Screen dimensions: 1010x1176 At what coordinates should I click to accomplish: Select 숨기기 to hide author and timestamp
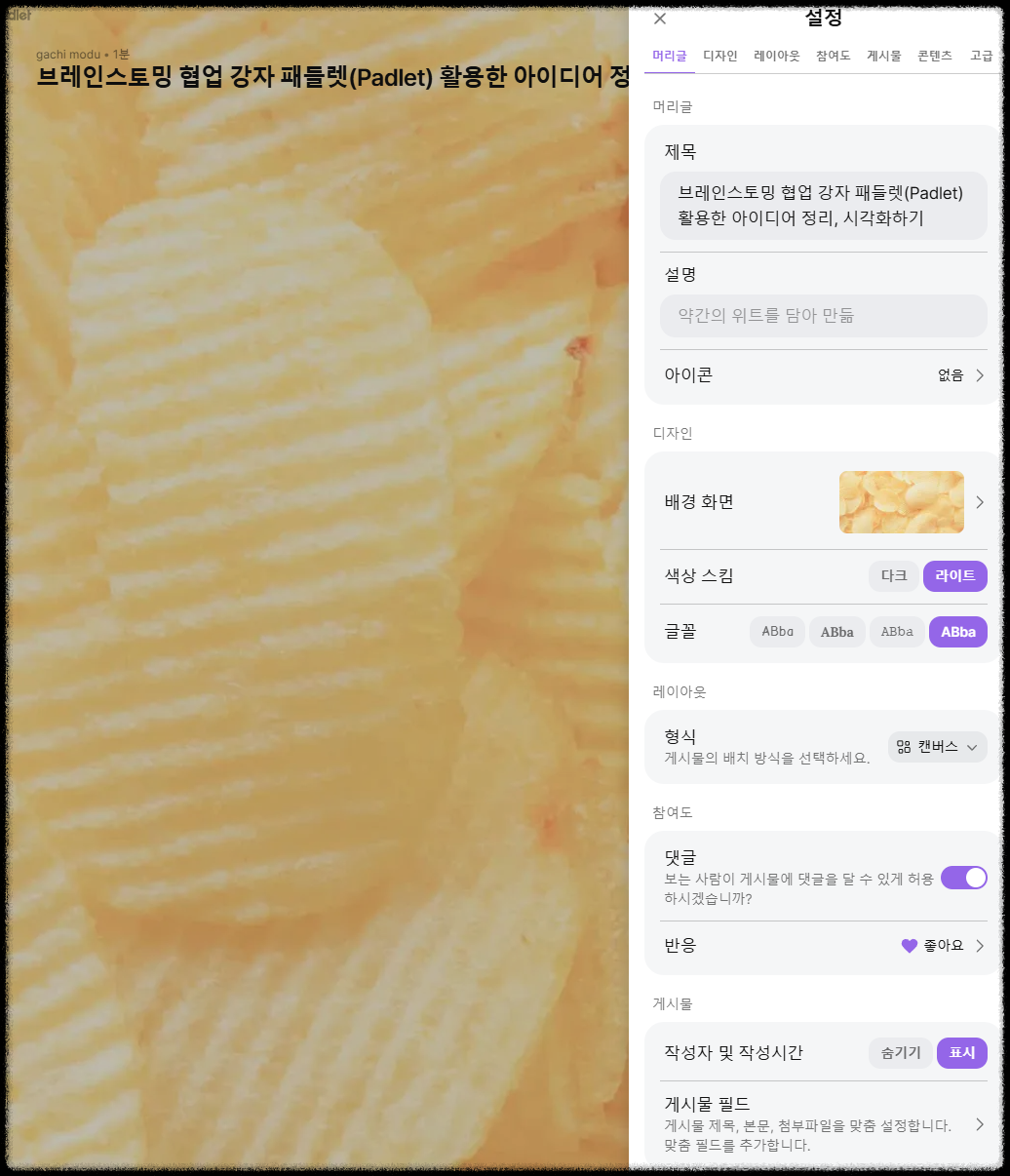click(x=900, y=1053)
